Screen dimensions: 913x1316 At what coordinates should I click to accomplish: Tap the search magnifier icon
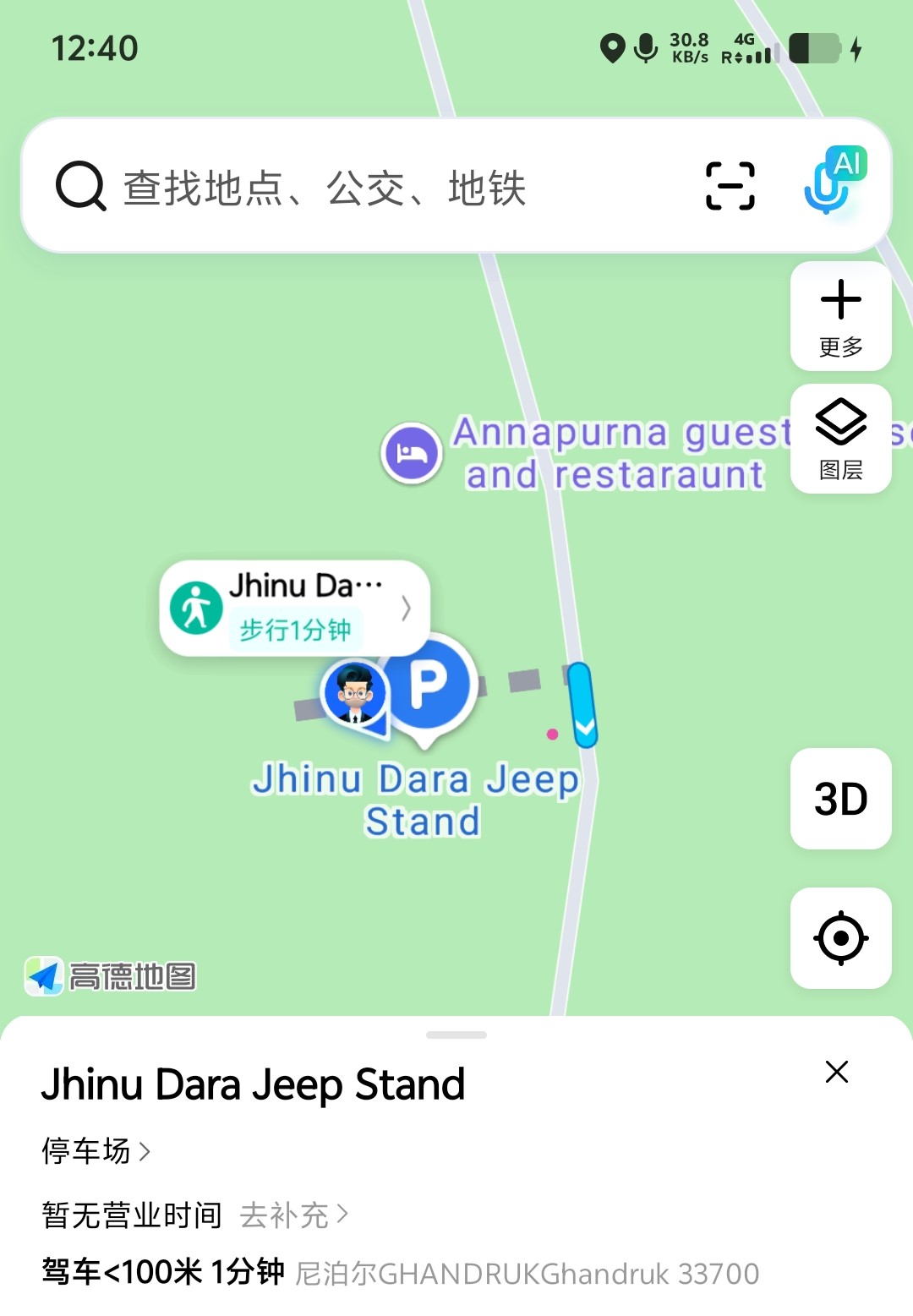pos(79,186)
